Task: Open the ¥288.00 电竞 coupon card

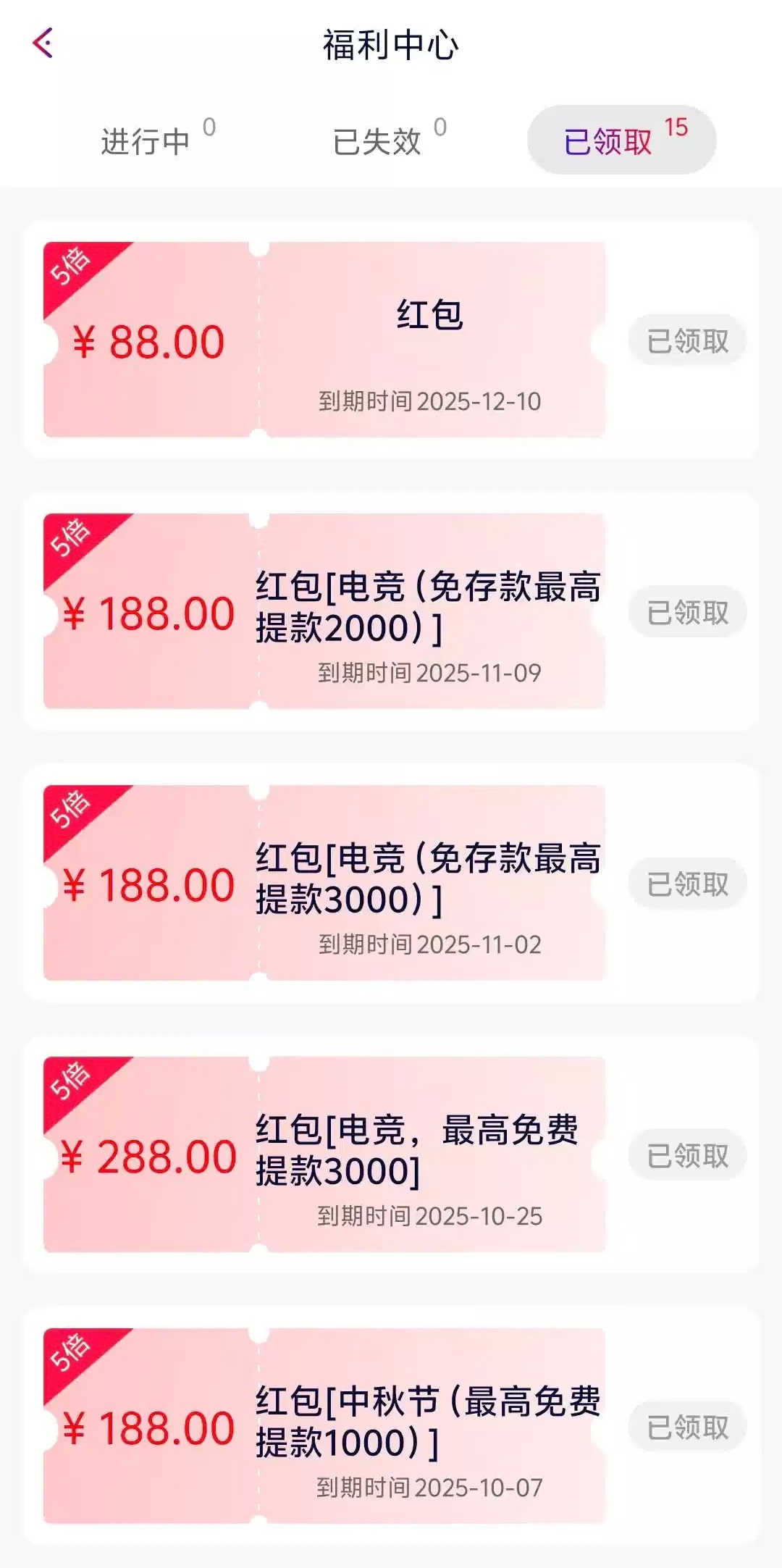Action: pos(324,1154)
